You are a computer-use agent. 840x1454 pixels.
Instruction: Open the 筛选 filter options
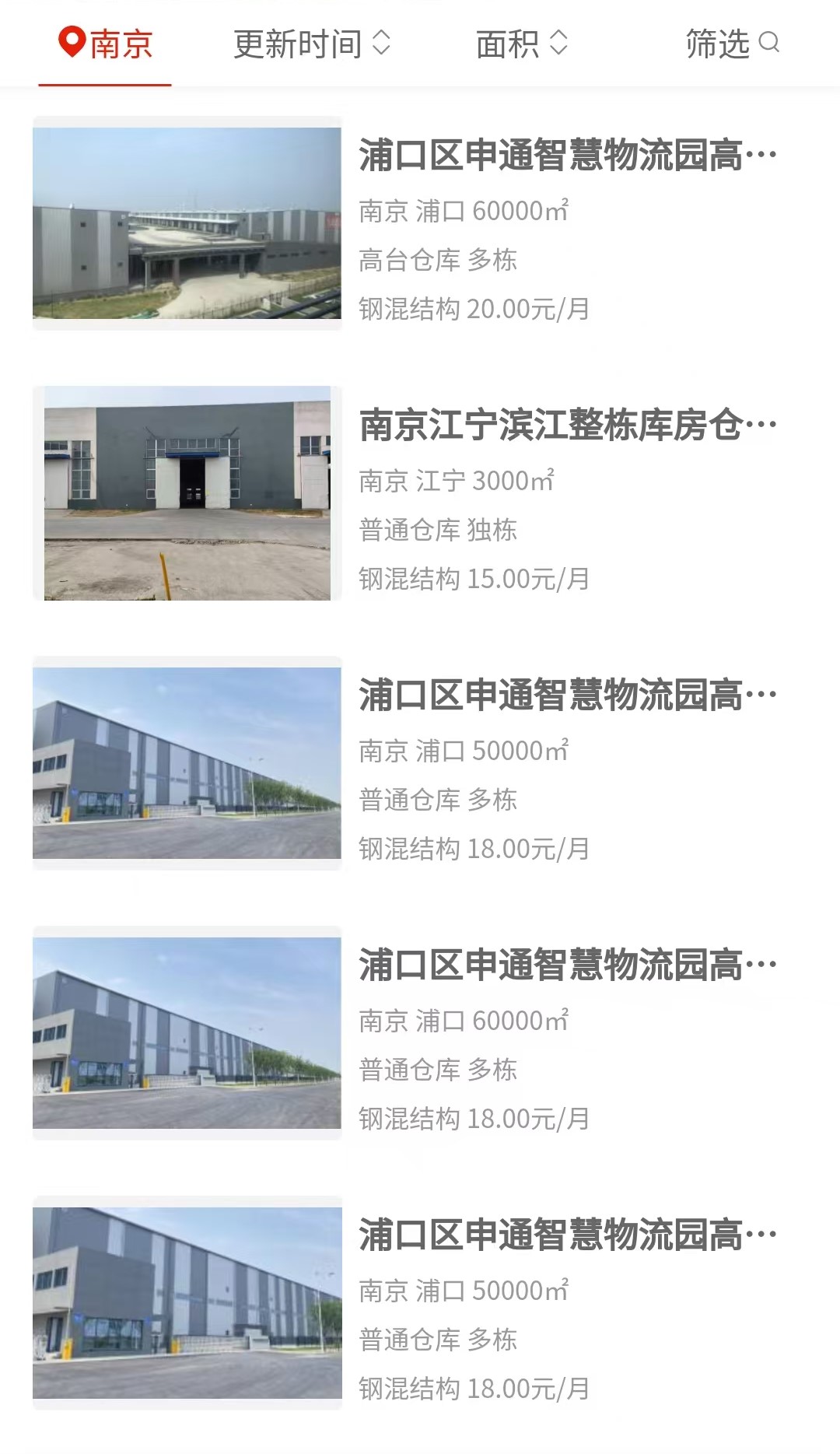[732, 44]
